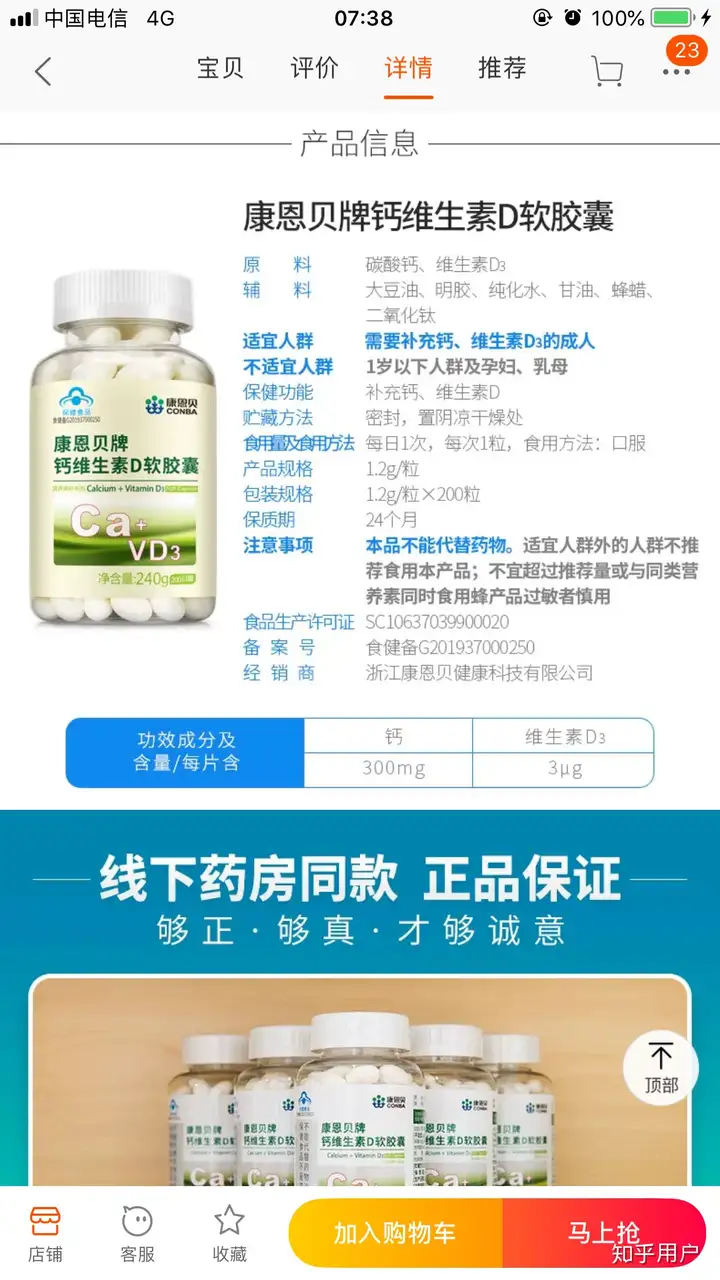Viewport: 720px width, 1280px height.
Task: Switch to the 评价 tab
Action: (314, 68)
